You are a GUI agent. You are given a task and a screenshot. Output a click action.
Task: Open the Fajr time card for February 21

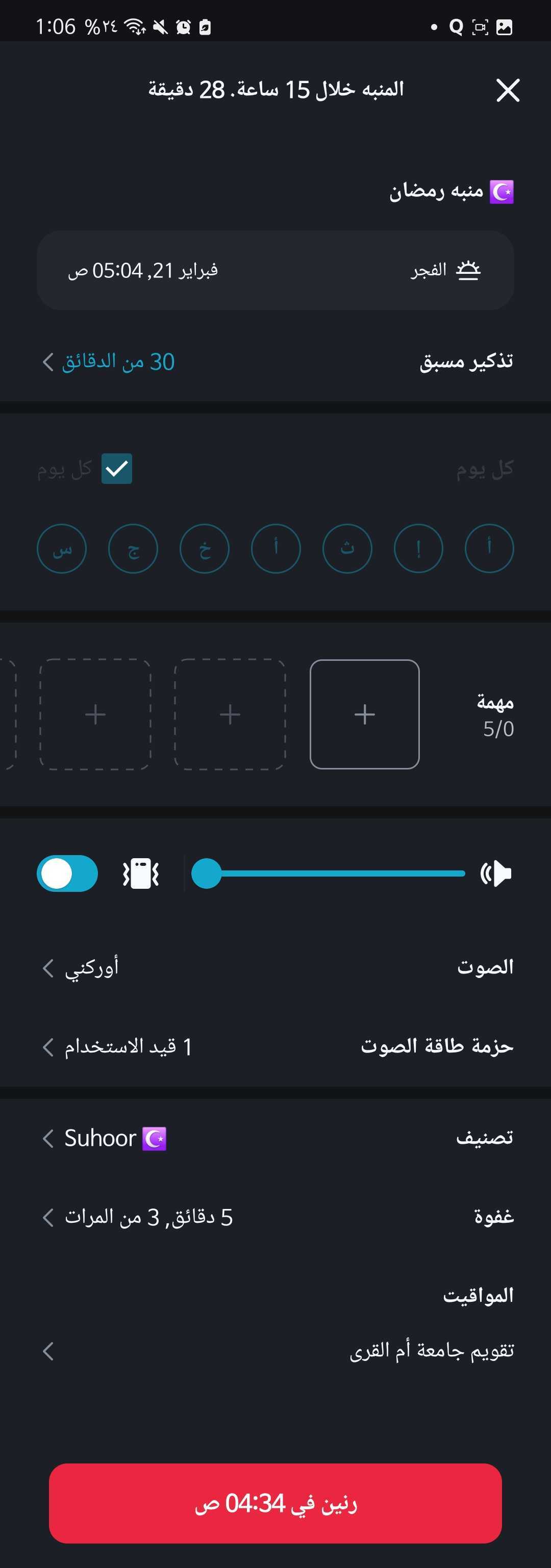pyautogui.click(x=275, y=270)
